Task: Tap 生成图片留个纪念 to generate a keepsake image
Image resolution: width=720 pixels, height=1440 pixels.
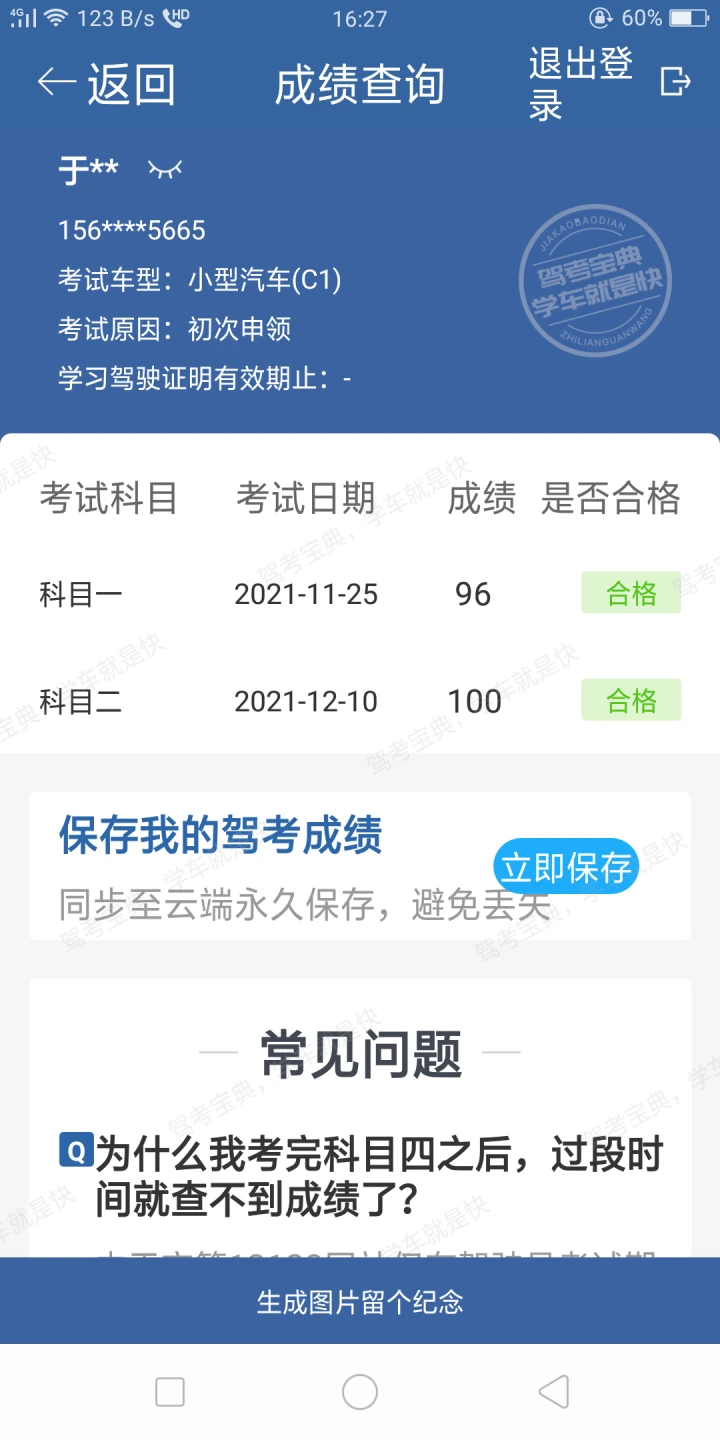Action: (x=360, y=1301)
